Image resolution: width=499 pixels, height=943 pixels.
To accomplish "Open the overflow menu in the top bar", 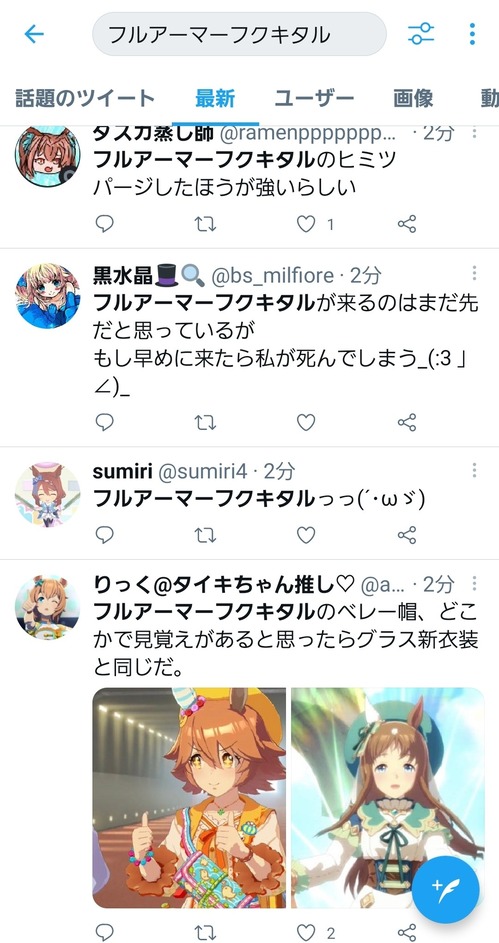I will point(472,34).
